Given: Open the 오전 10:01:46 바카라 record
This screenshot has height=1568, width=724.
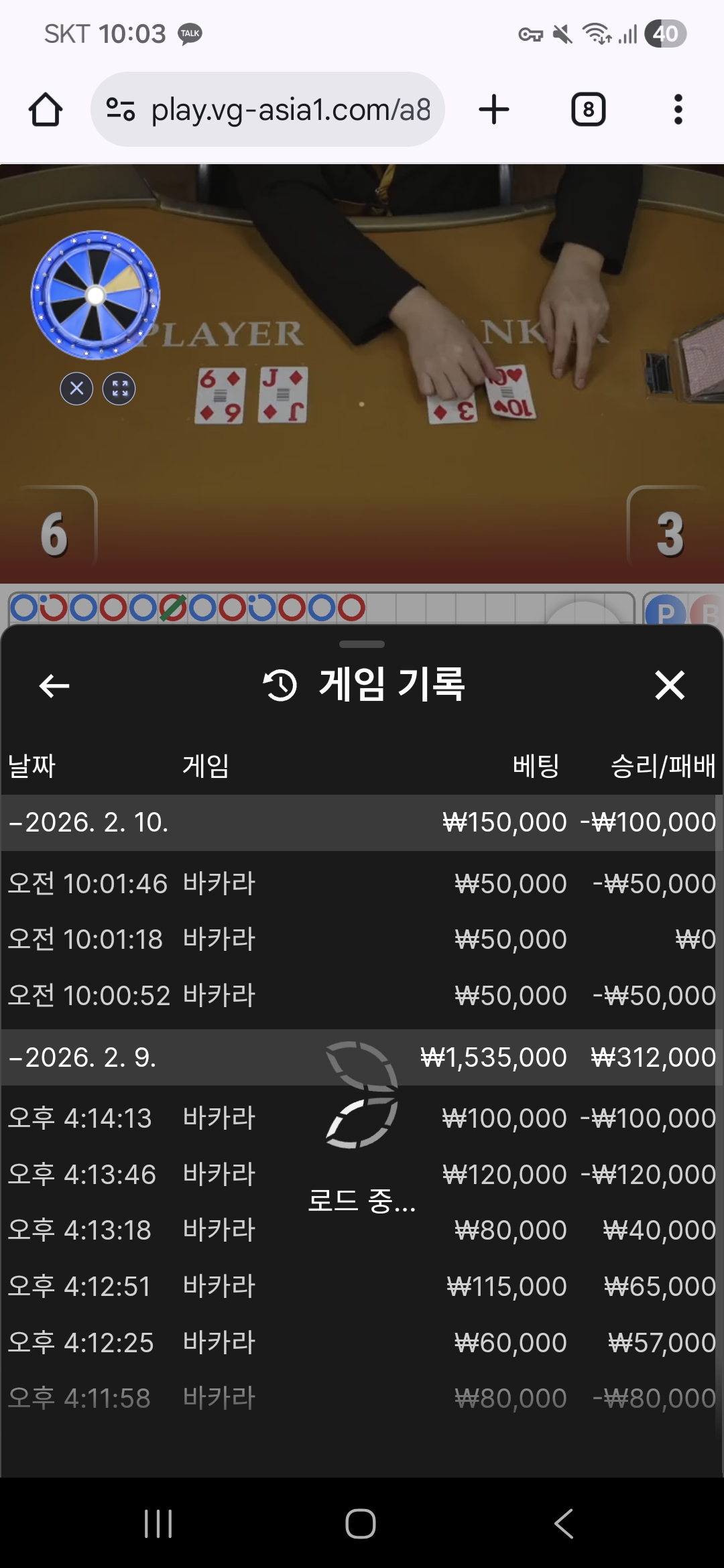Looking at the screenshot, I should pyautogui.click(x=362, y=883).
